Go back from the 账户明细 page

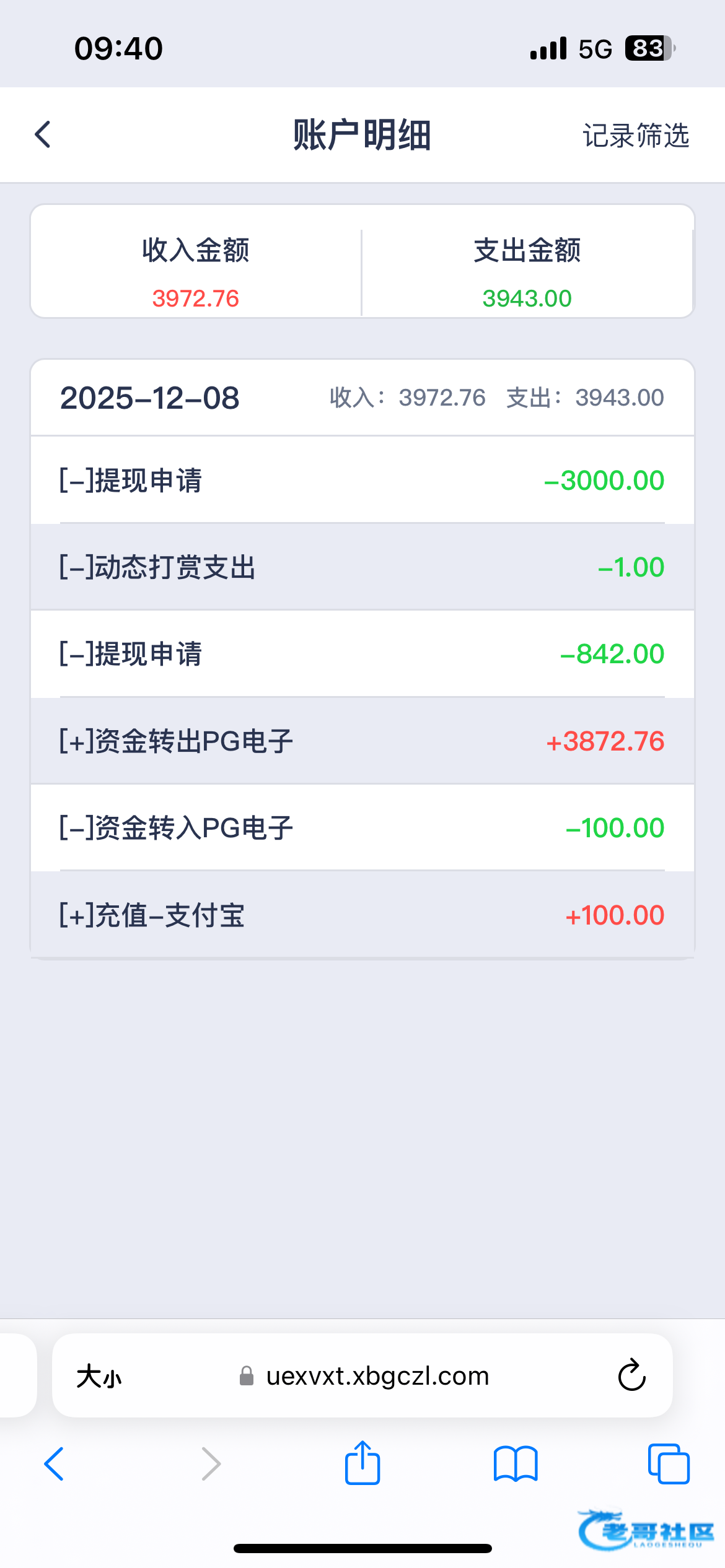[43, 134]
